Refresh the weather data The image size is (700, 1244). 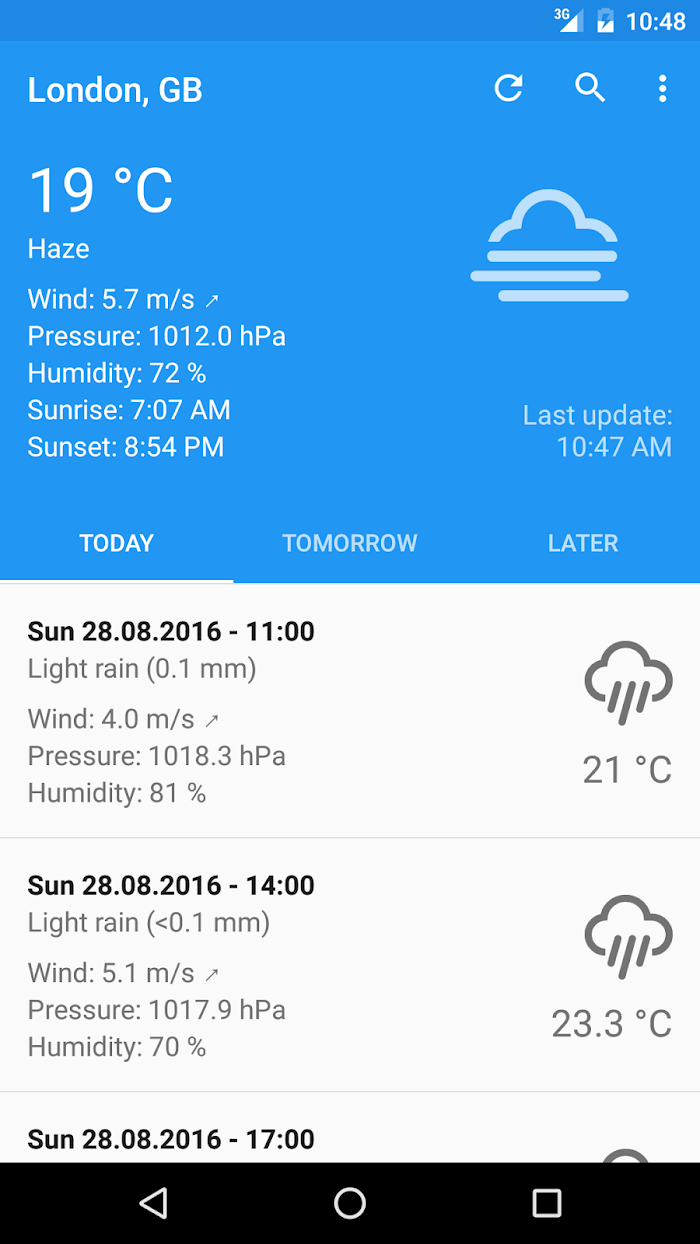(x=509, y=89)
